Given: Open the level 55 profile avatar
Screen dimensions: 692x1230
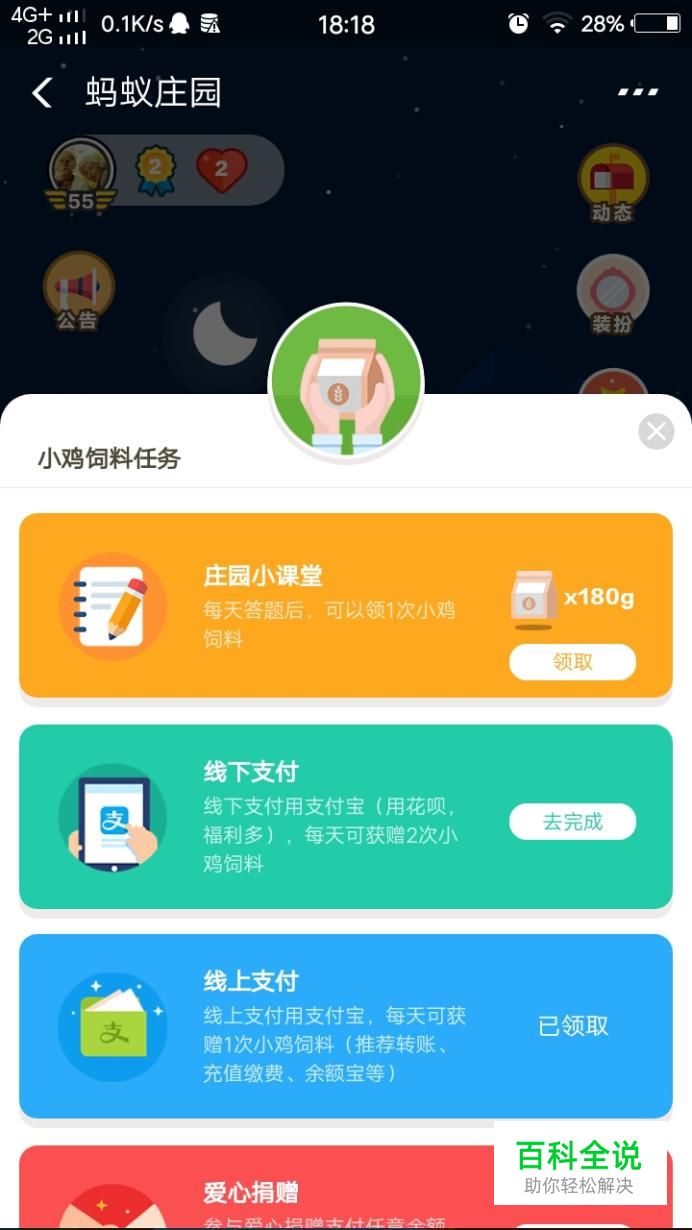Looking at the screenshot, I should click(x=80, y=172).
